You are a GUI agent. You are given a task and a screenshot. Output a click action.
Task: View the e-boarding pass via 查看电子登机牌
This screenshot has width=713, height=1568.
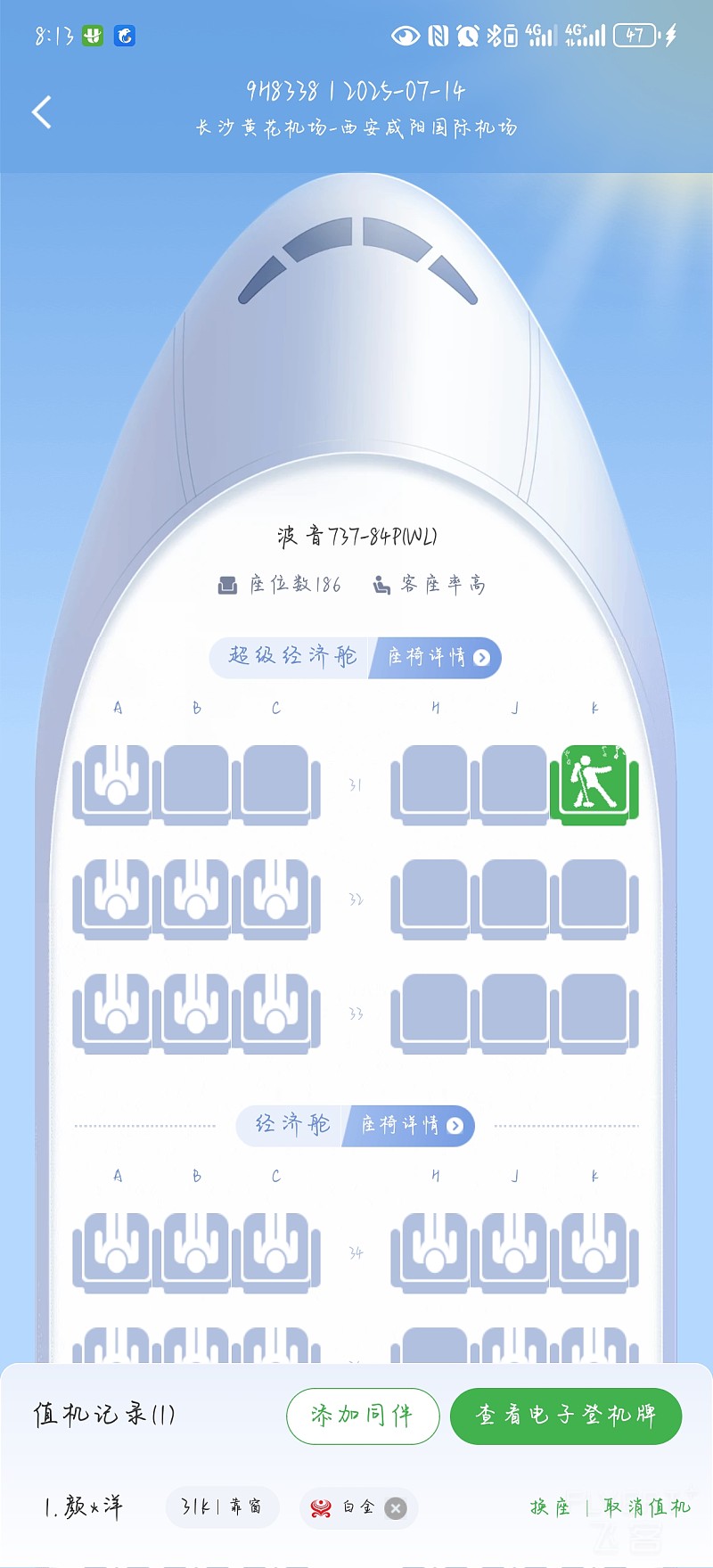(x=566, y=1415)
